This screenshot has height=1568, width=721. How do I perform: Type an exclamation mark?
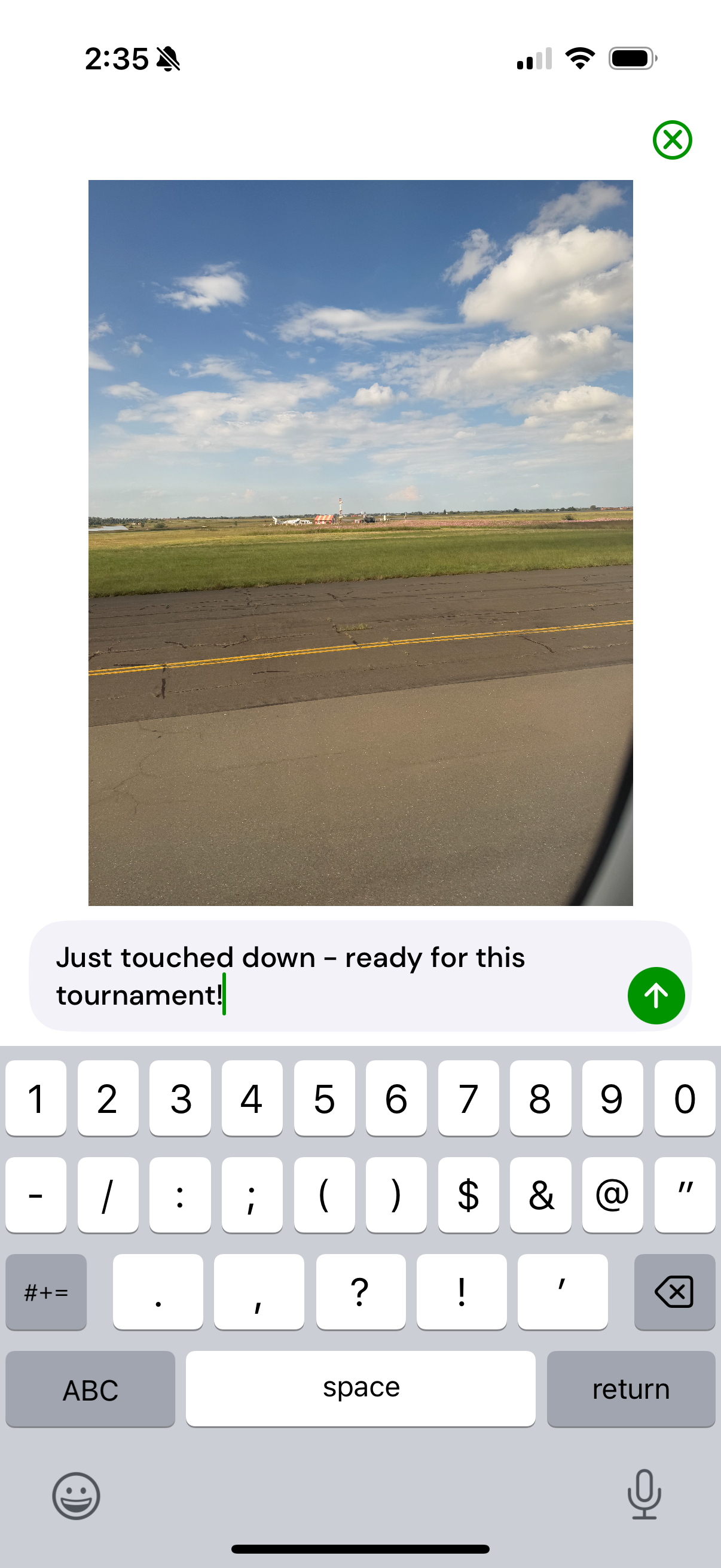tap(461, 1292)
